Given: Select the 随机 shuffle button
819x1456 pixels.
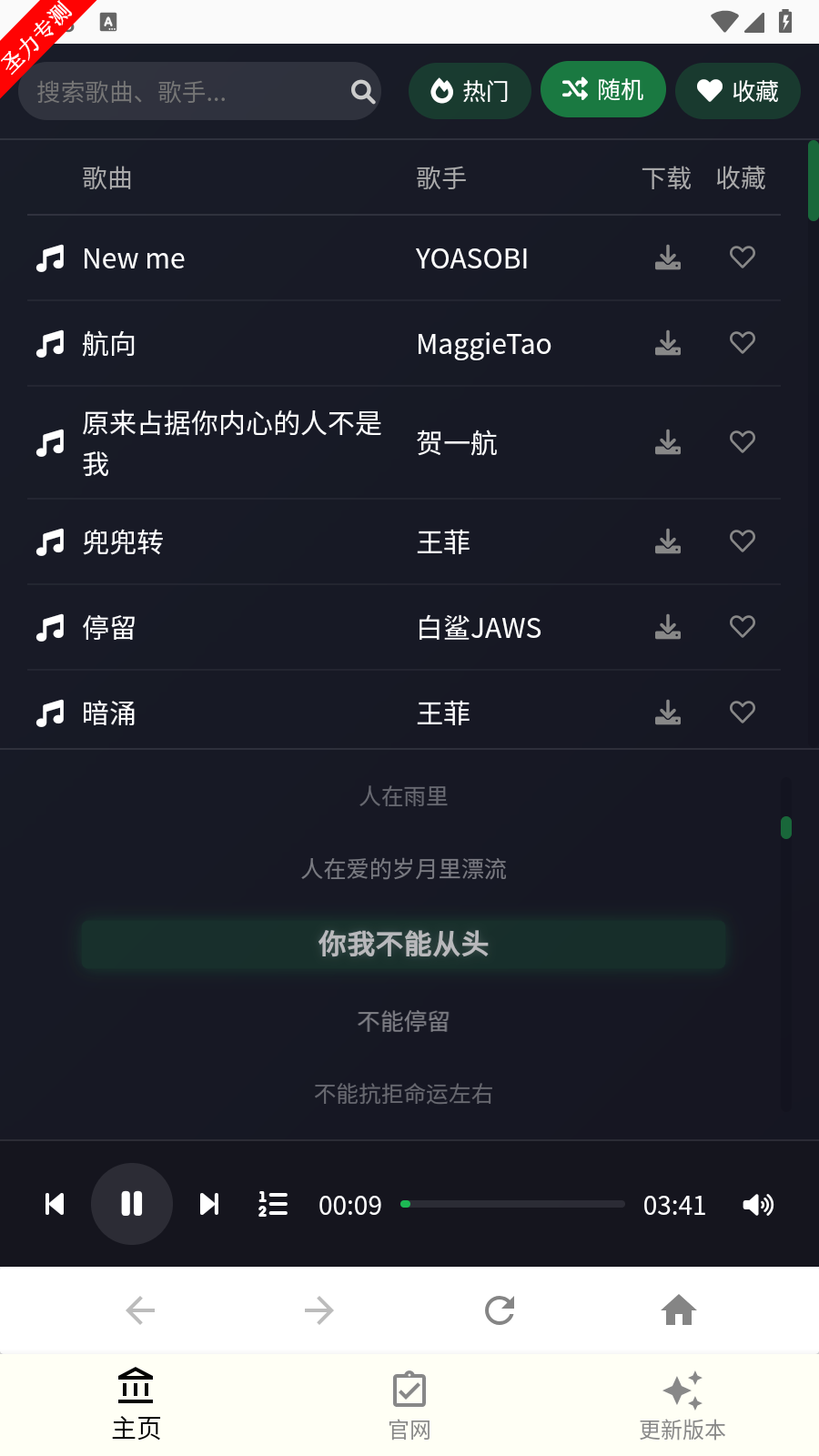Looking at the screenshot, I should coord(602,89).
